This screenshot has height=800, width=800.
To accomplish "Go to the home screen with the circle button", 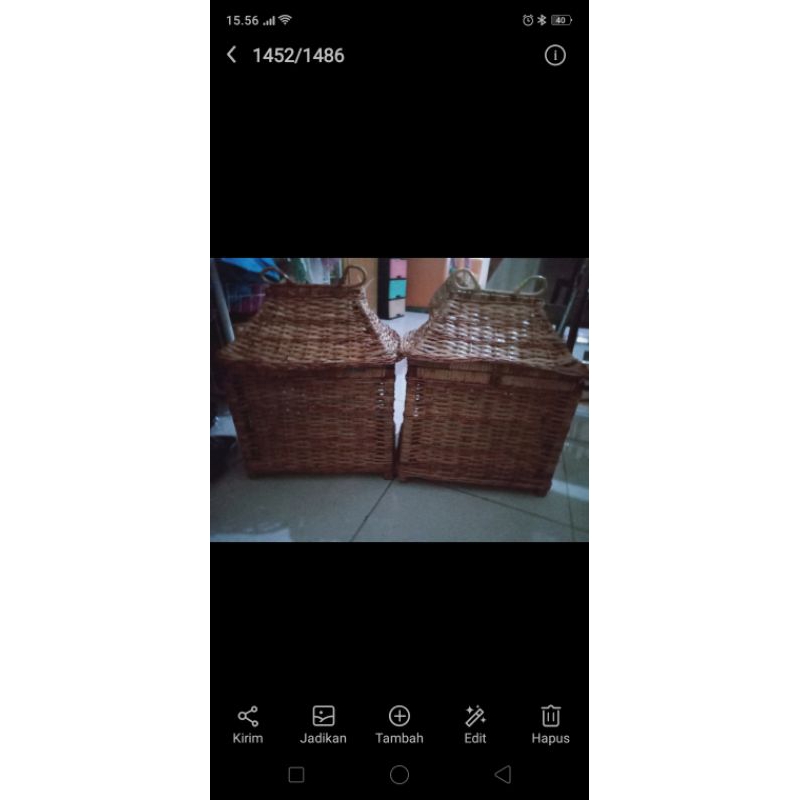I will point(399,775).
